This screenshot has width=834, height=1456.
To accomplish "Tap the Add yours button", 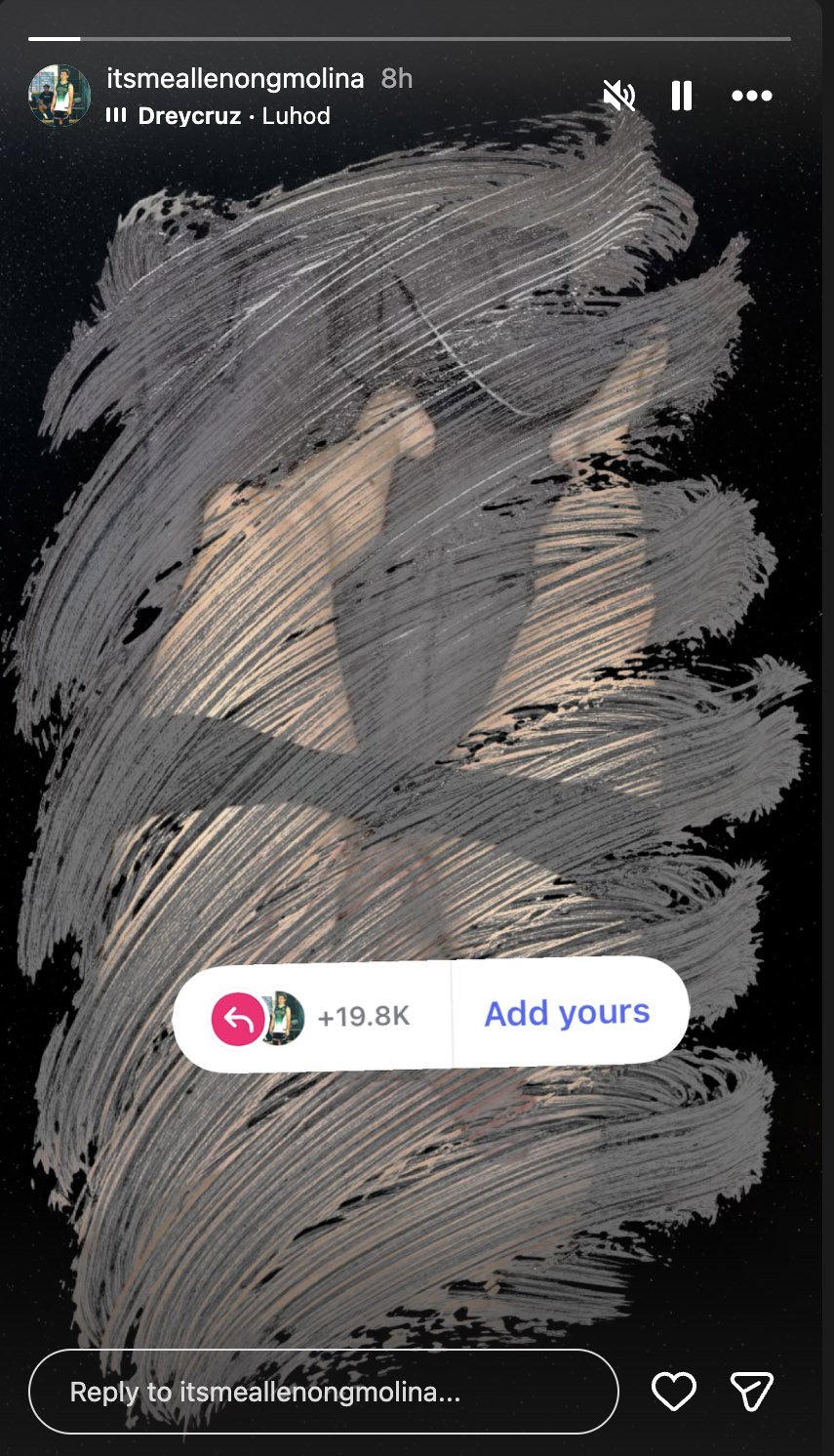I will click(x=567, y=1013).
